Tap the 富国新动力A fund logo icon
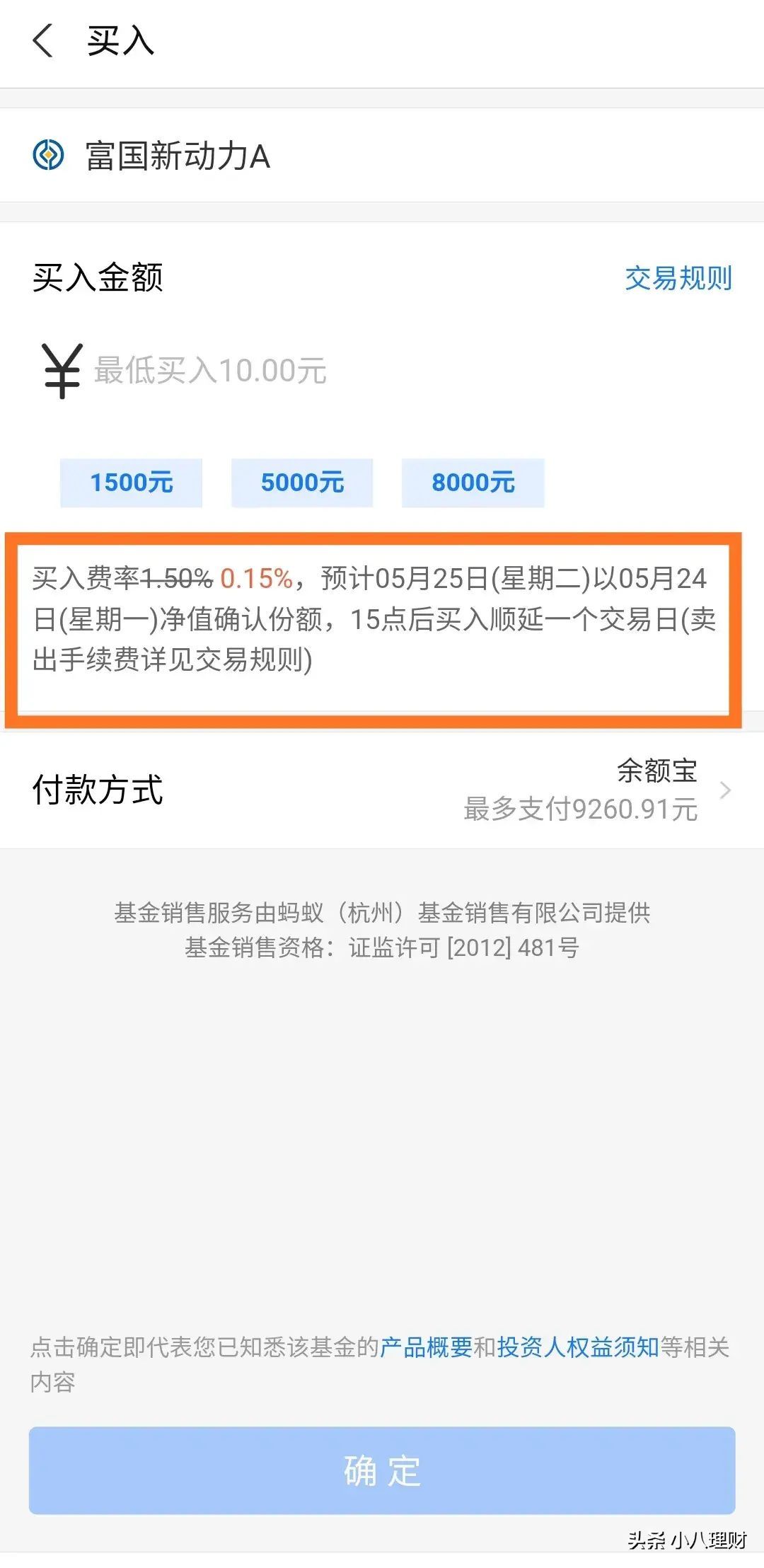The image size is (764, 1568). pyautogui.click(x=48, y=154)
